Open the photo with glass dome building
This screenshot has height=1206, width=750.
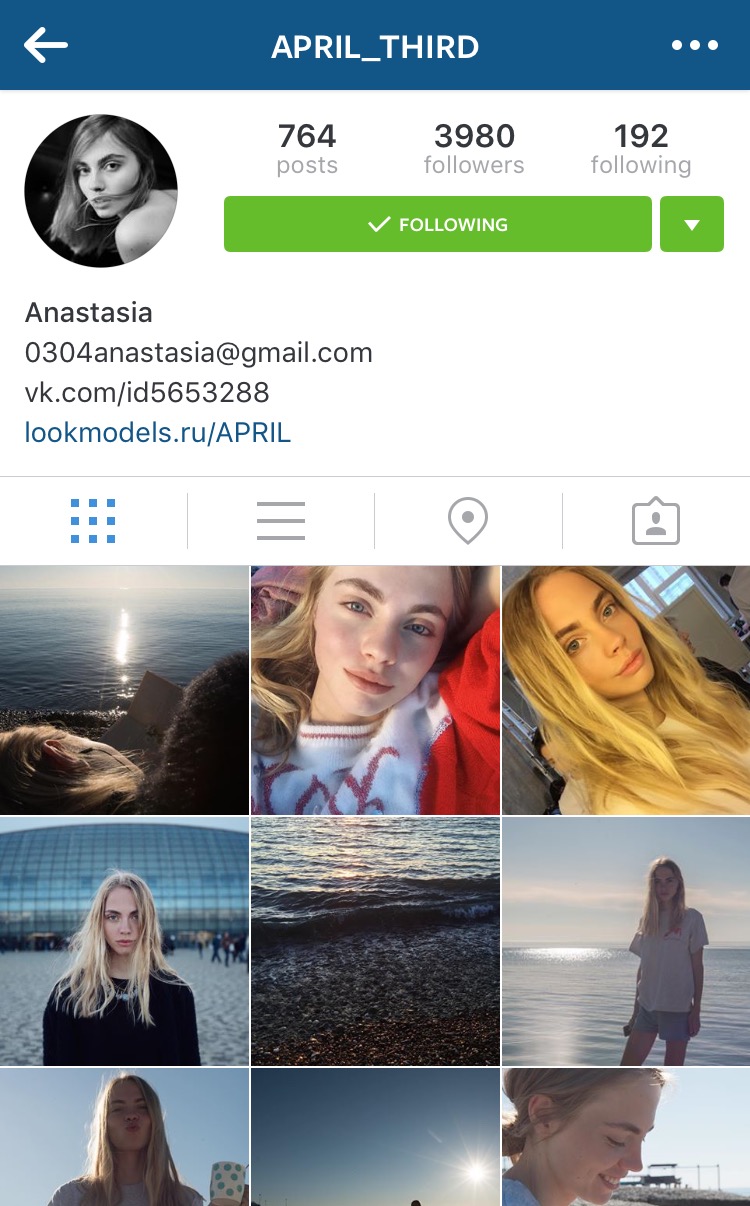point(124,941)
